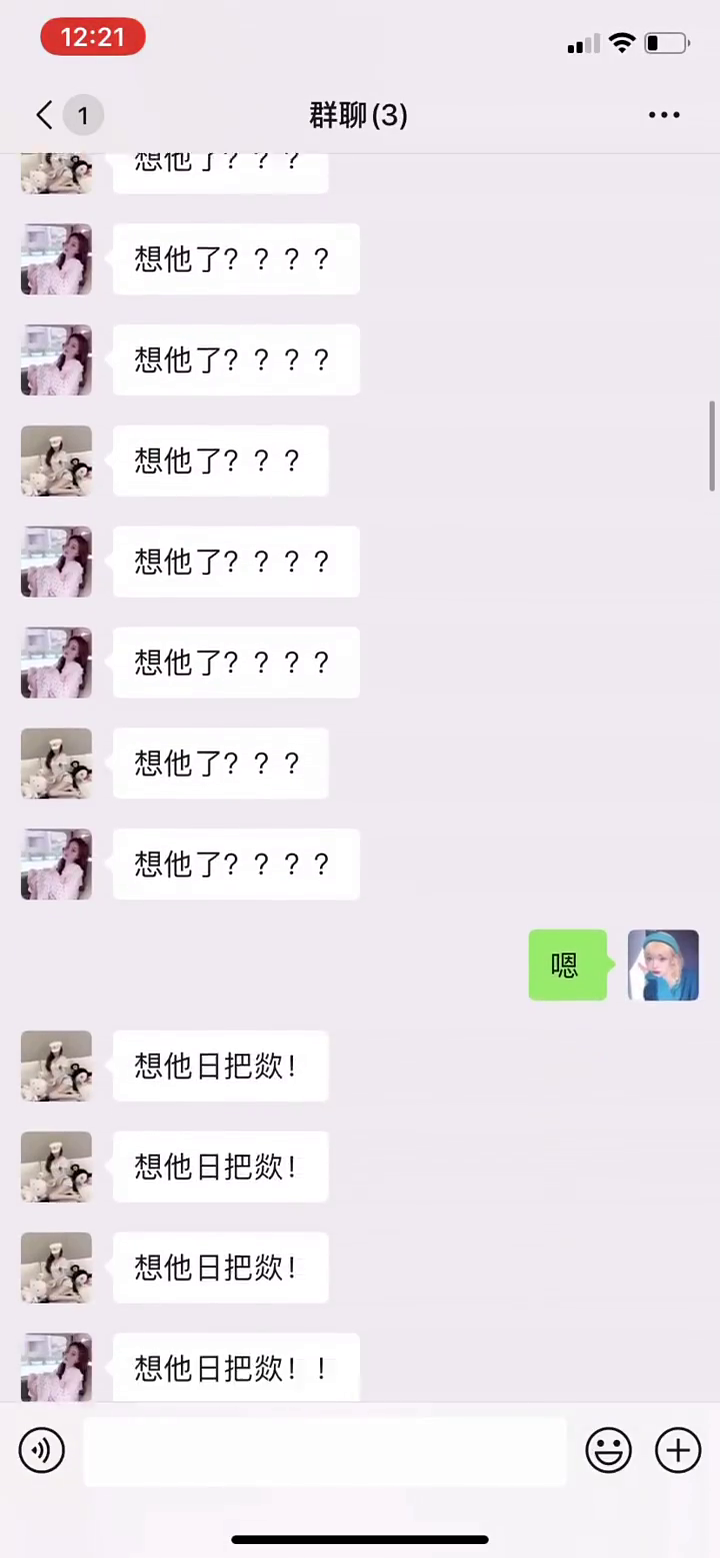720x1558 pixels.
Task: Open the group chat overflow menu
Action: pos(664,115)
